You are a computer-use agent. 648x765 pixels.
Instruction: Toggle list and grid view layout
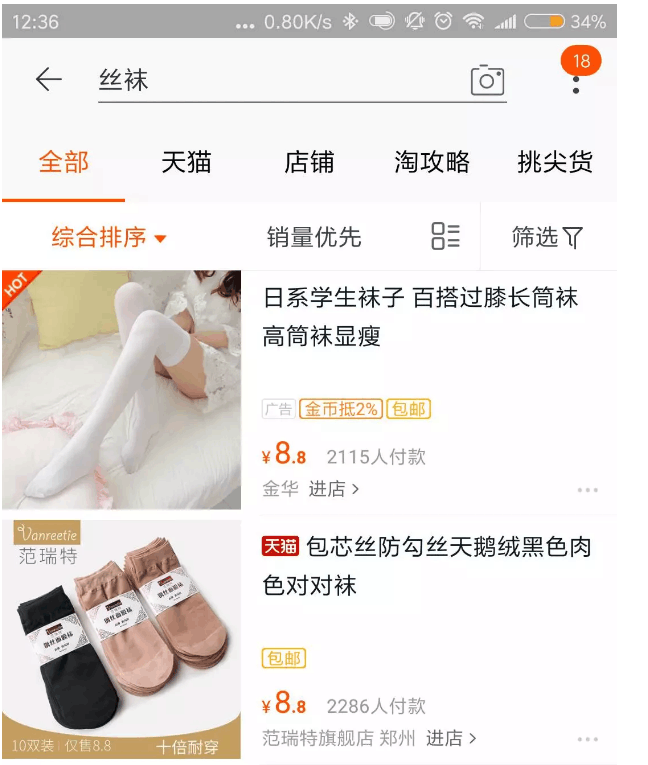[445, 237]
